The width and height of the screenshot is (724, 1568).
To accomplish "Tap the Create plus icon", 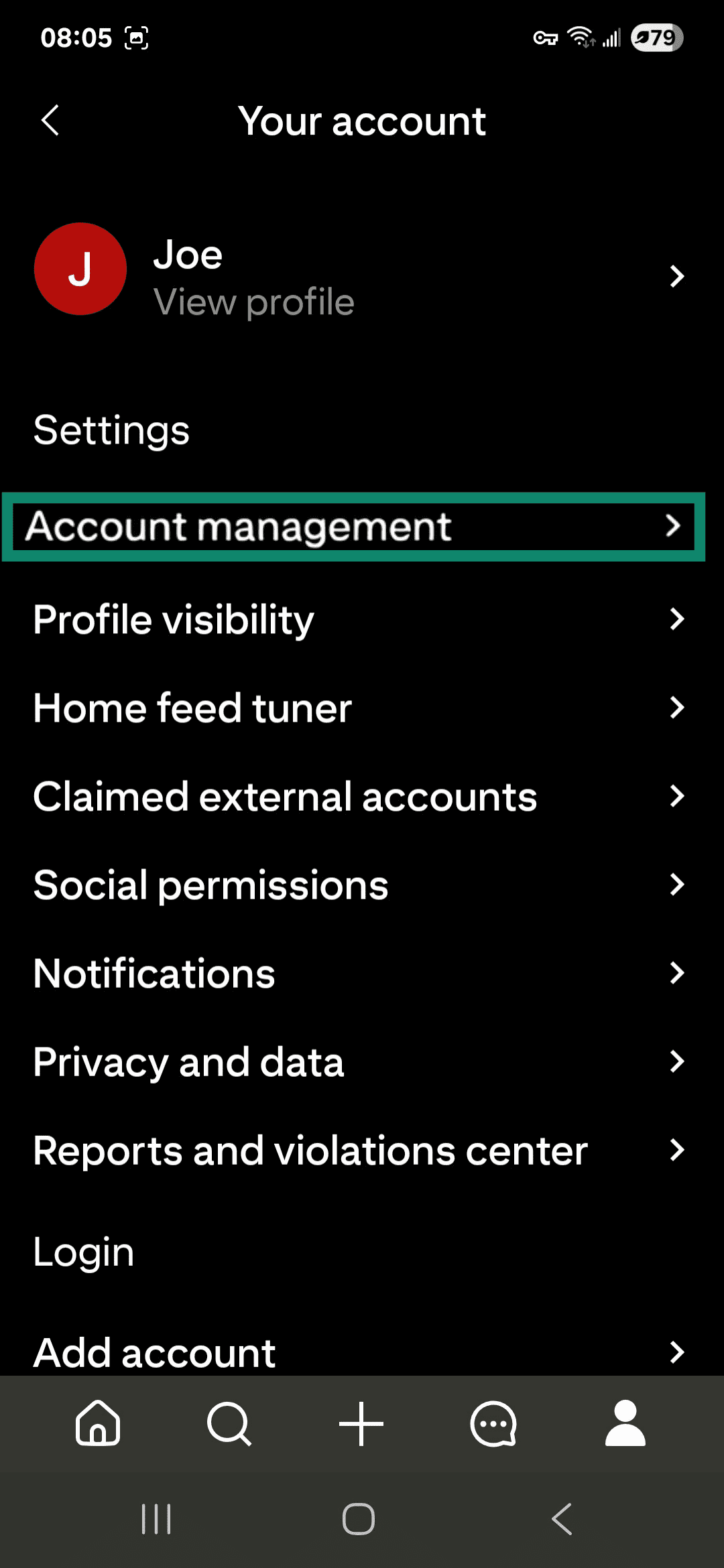I will point(361,1424).
